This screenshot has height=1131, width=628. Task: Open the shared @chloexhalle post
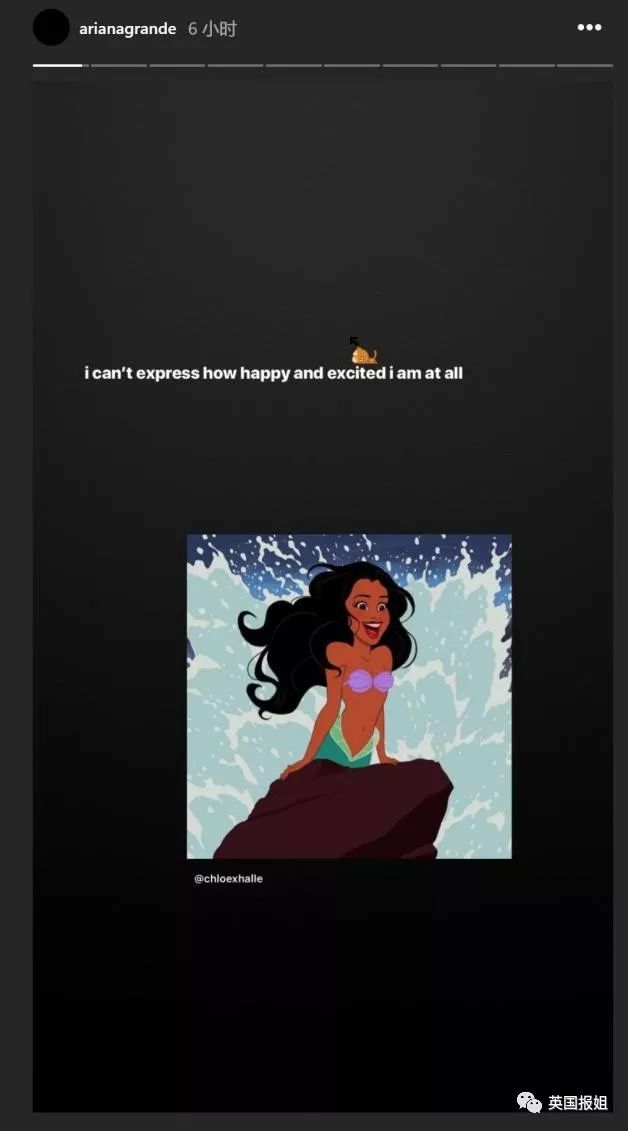tap(349, 696)
